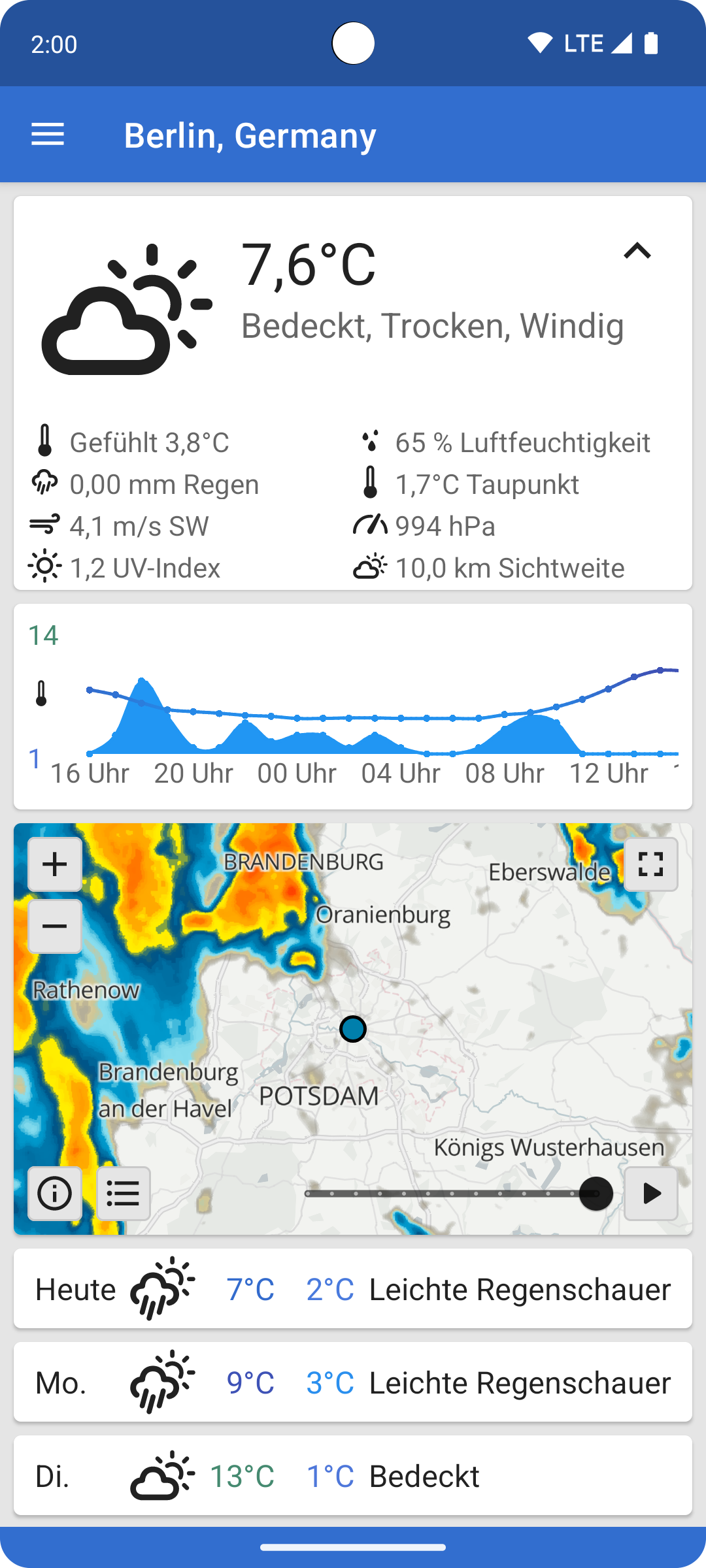Open the radar map legend list
This screenshot has width=706, height=1568.
(x=124, y=1194)
